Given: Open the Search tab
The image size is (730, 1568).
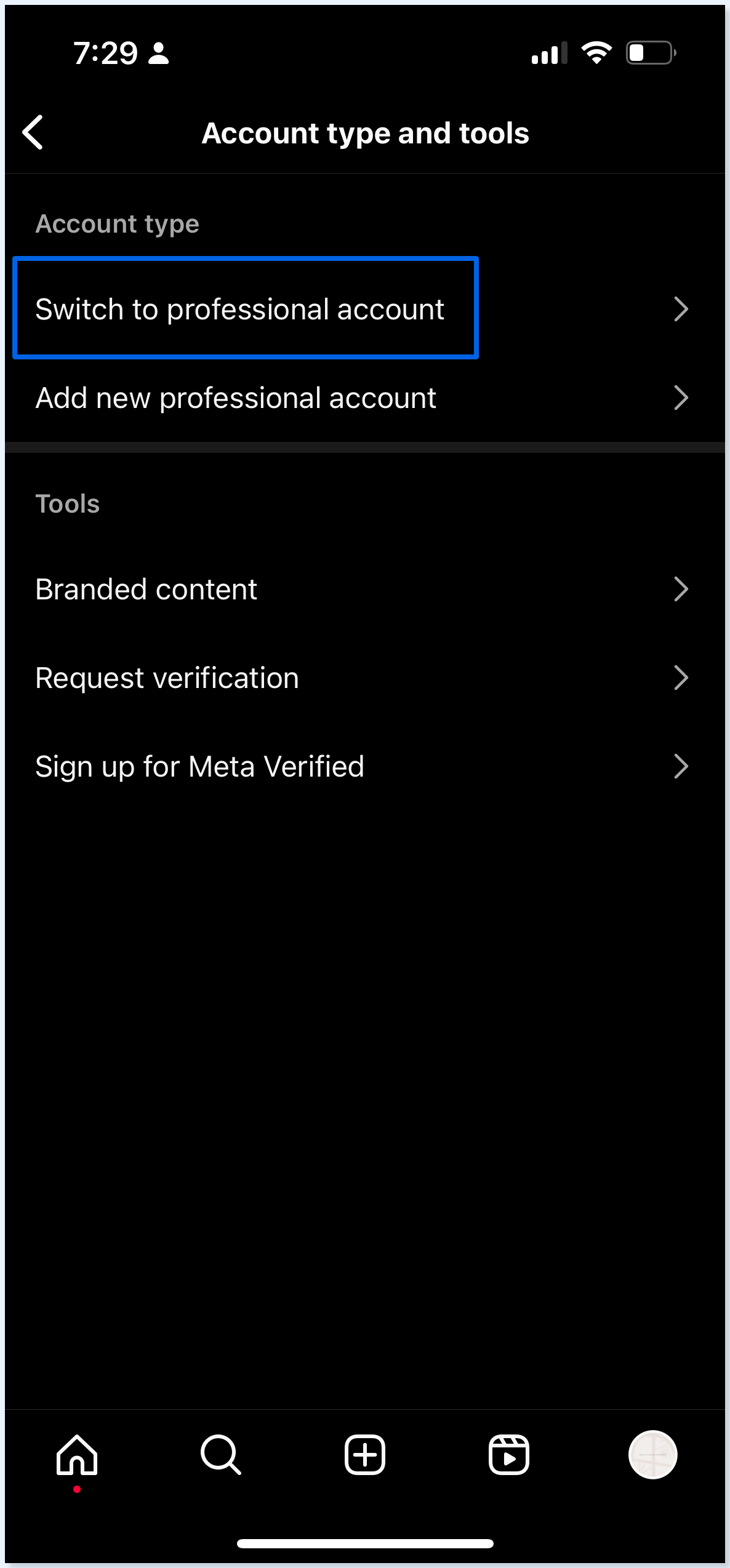Looking at the screenshot, I should point(221,1455).
